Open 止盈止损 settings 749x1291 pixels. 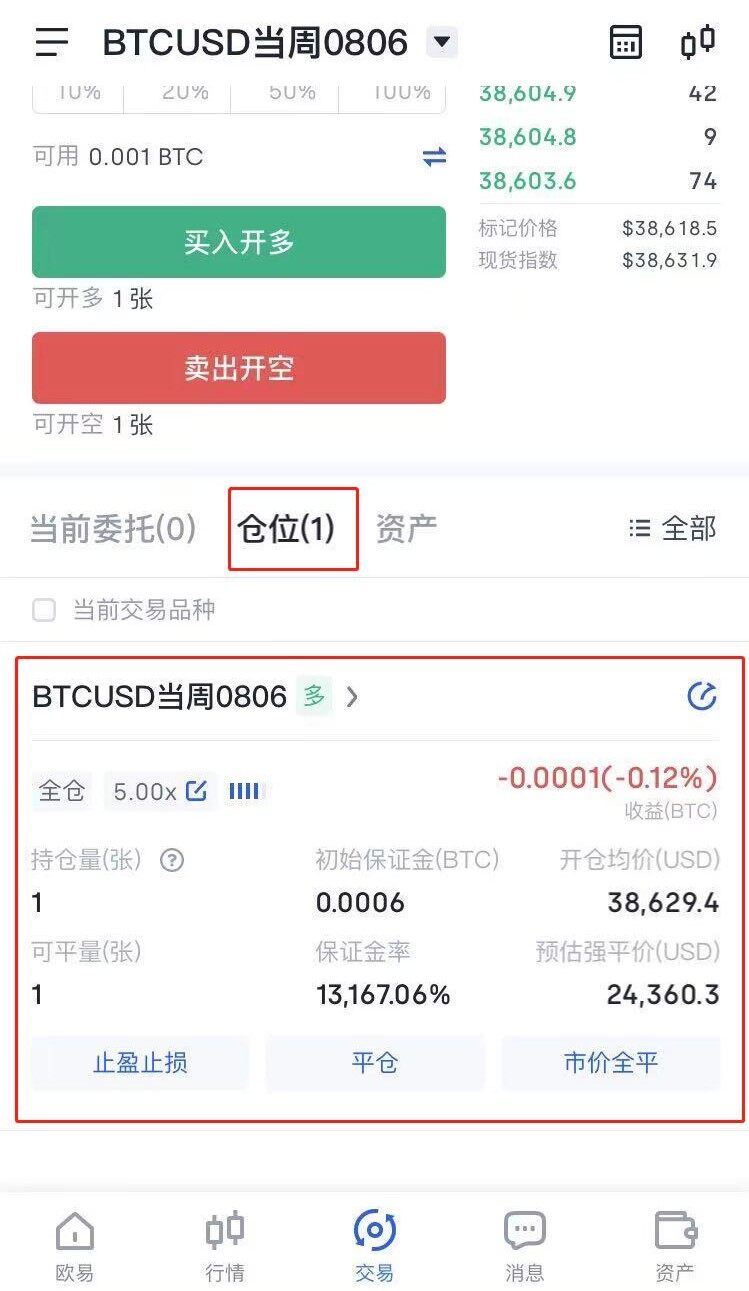point(140,1062)
